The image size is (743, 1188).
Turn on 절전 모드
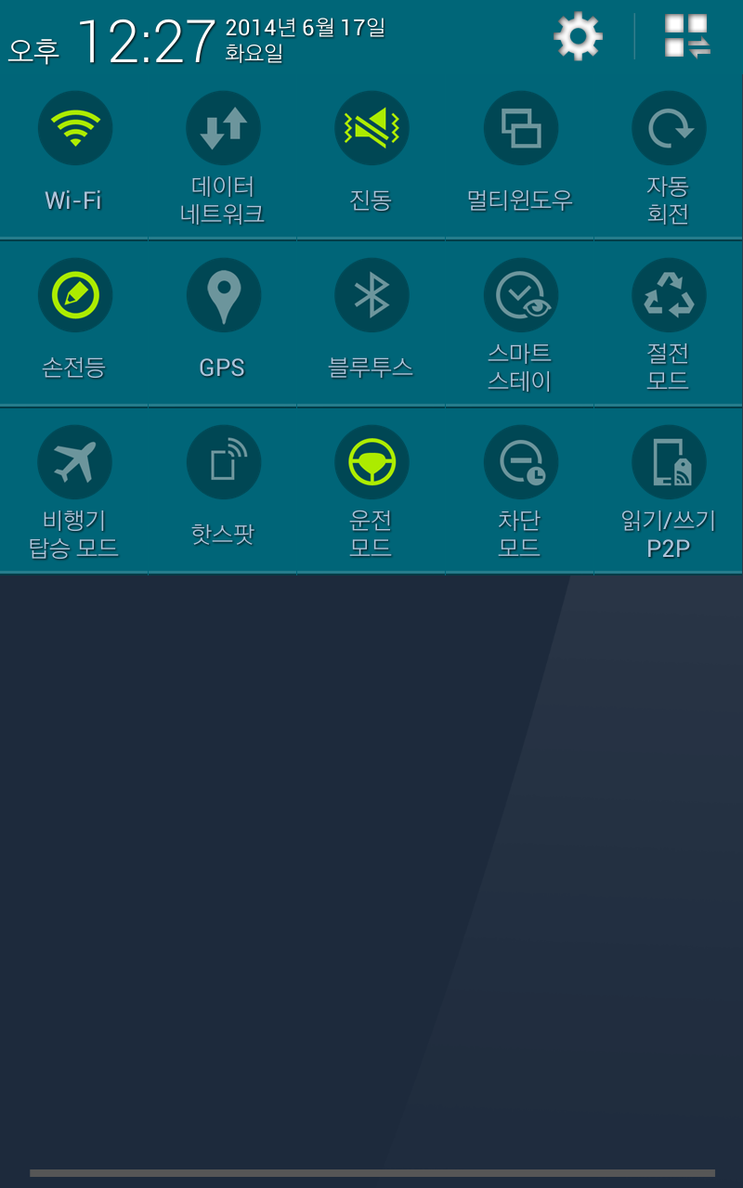pyautogui.click(x=668, y=296)
